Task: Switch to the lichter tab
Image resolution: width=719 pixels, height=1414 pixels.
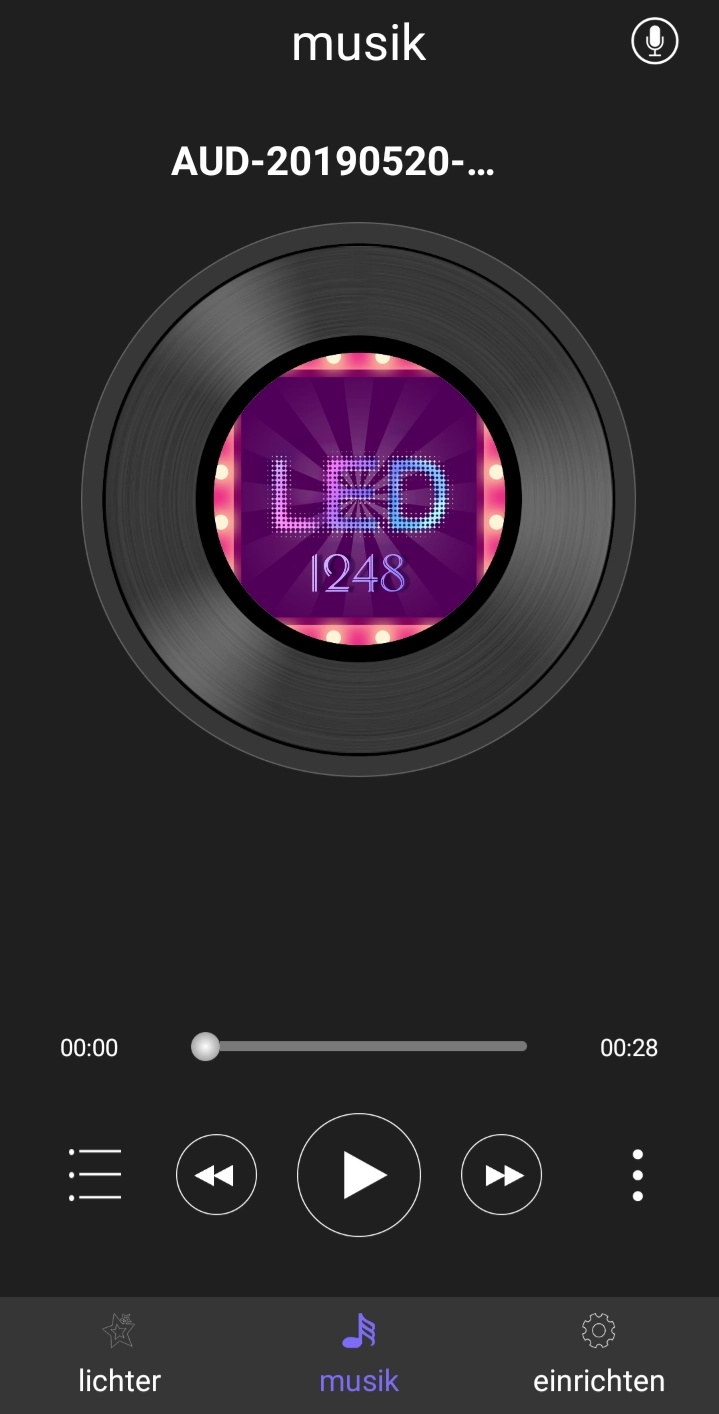Action: [120, 1356]
